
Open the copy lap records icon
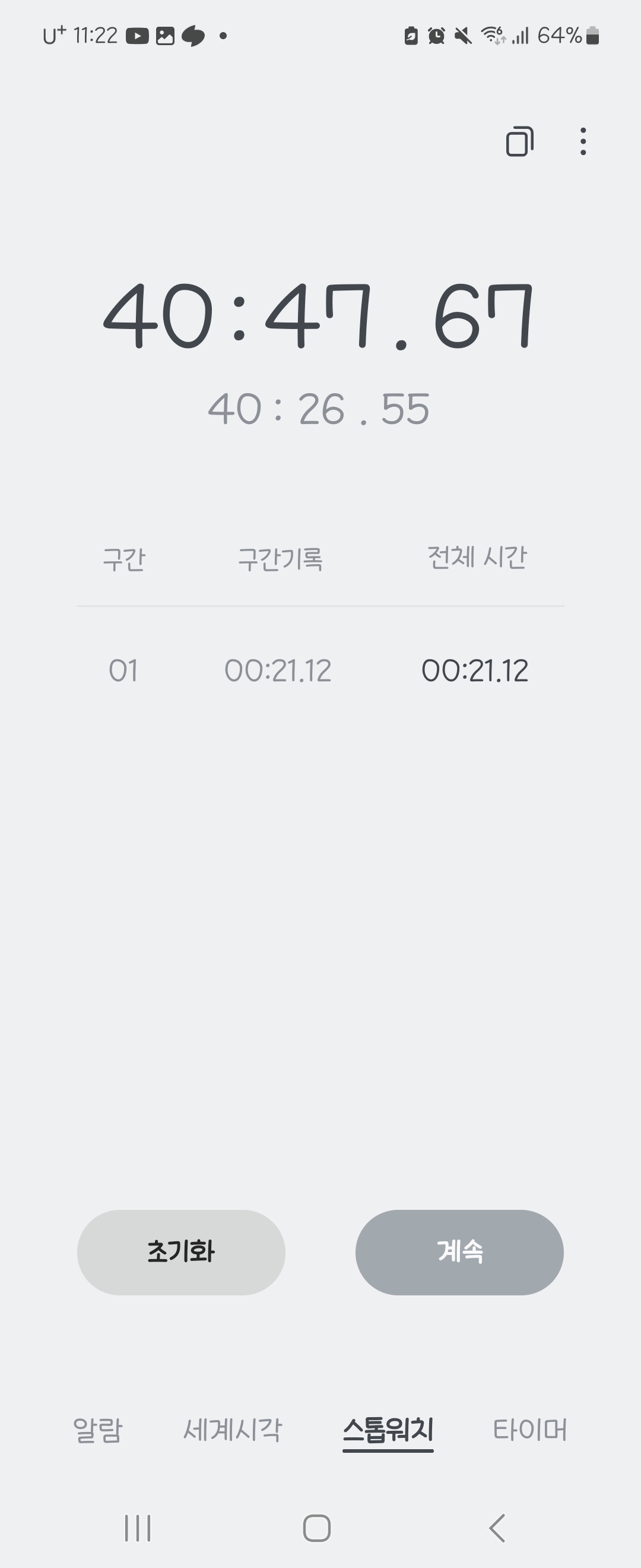[x=519, y=142]
